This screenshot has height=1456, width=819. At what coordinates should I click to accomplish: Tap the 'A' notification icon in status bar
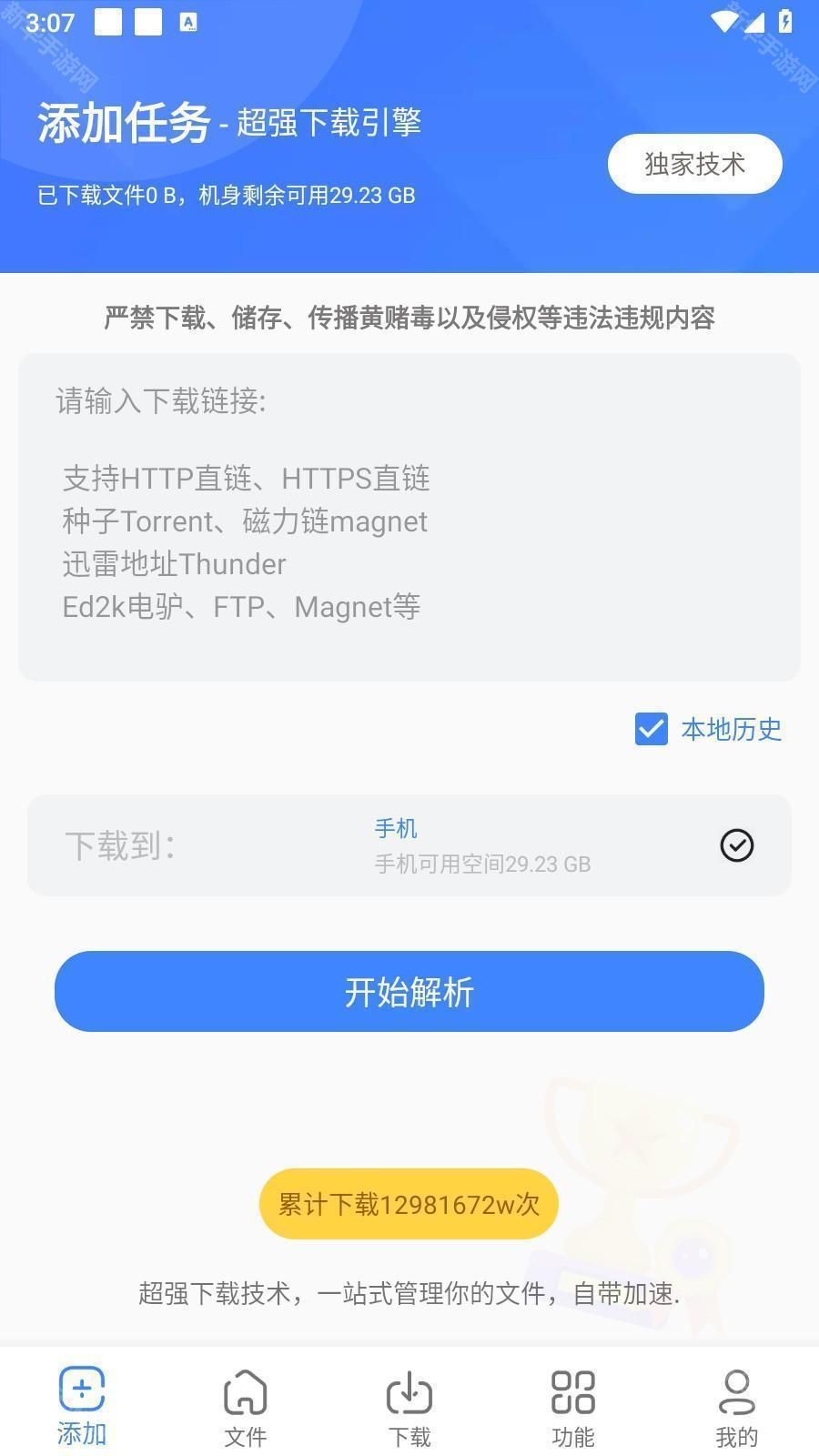[189, 20]
